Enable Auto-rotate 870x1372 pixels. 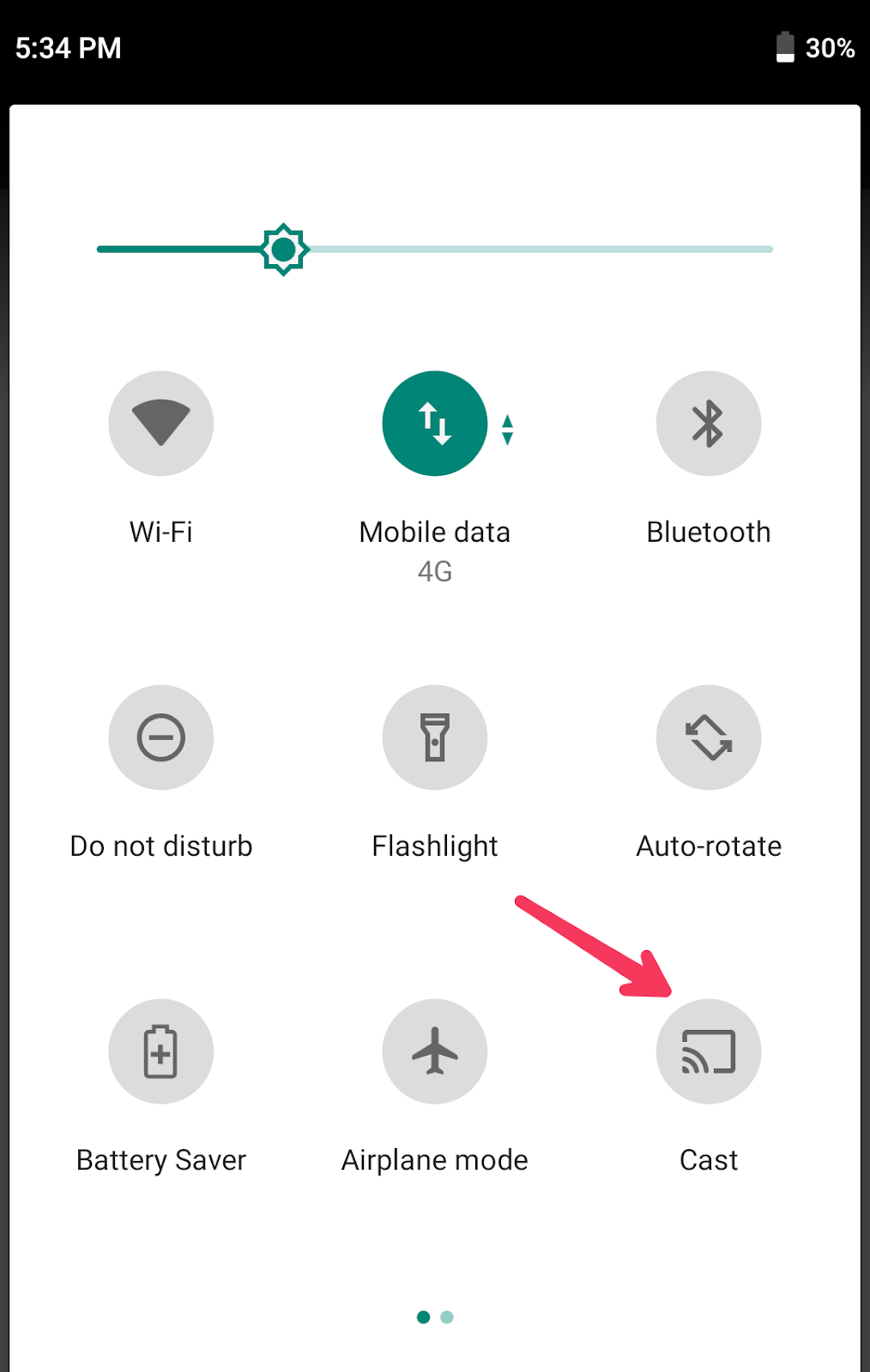tap(708, 737)
